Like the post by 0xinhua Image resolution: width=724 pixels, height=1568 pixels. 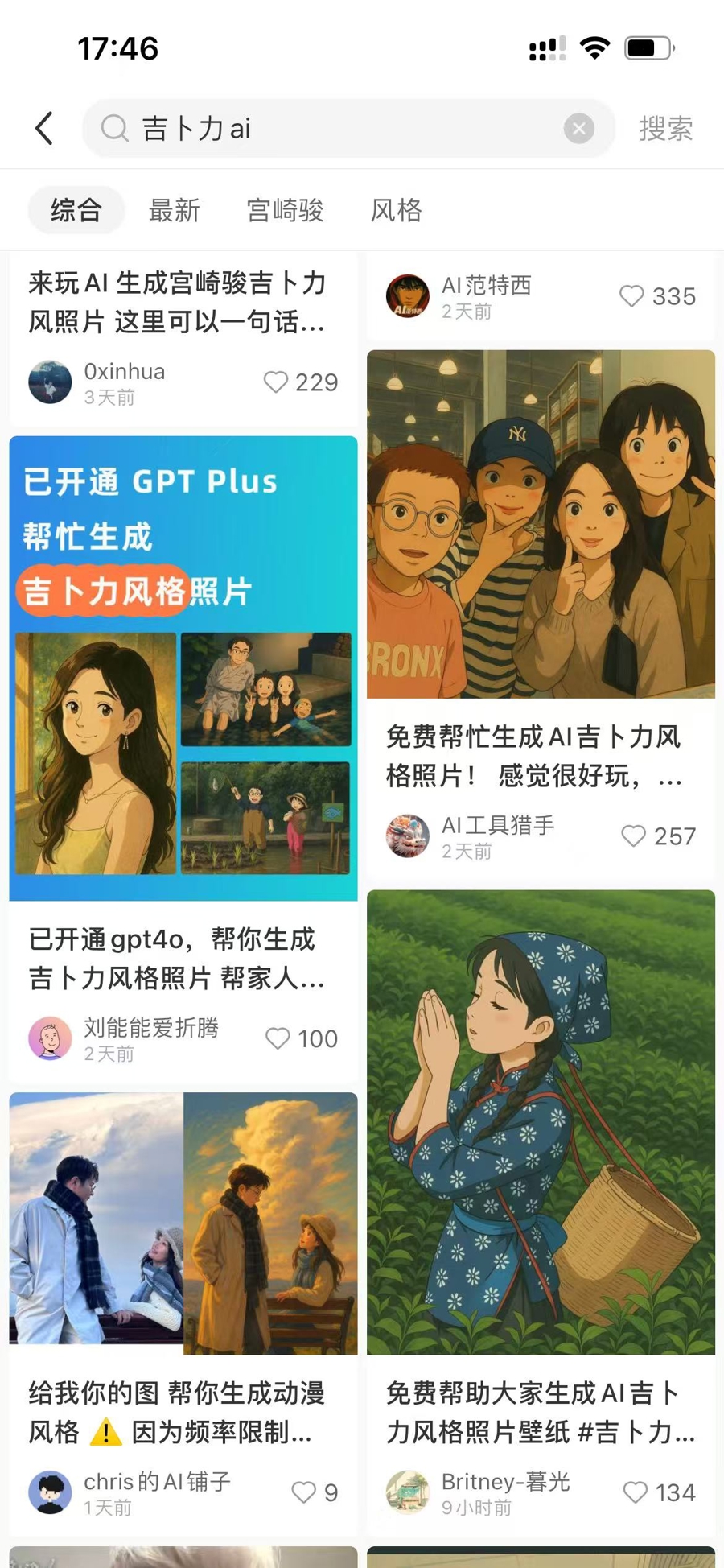(276, 382)
